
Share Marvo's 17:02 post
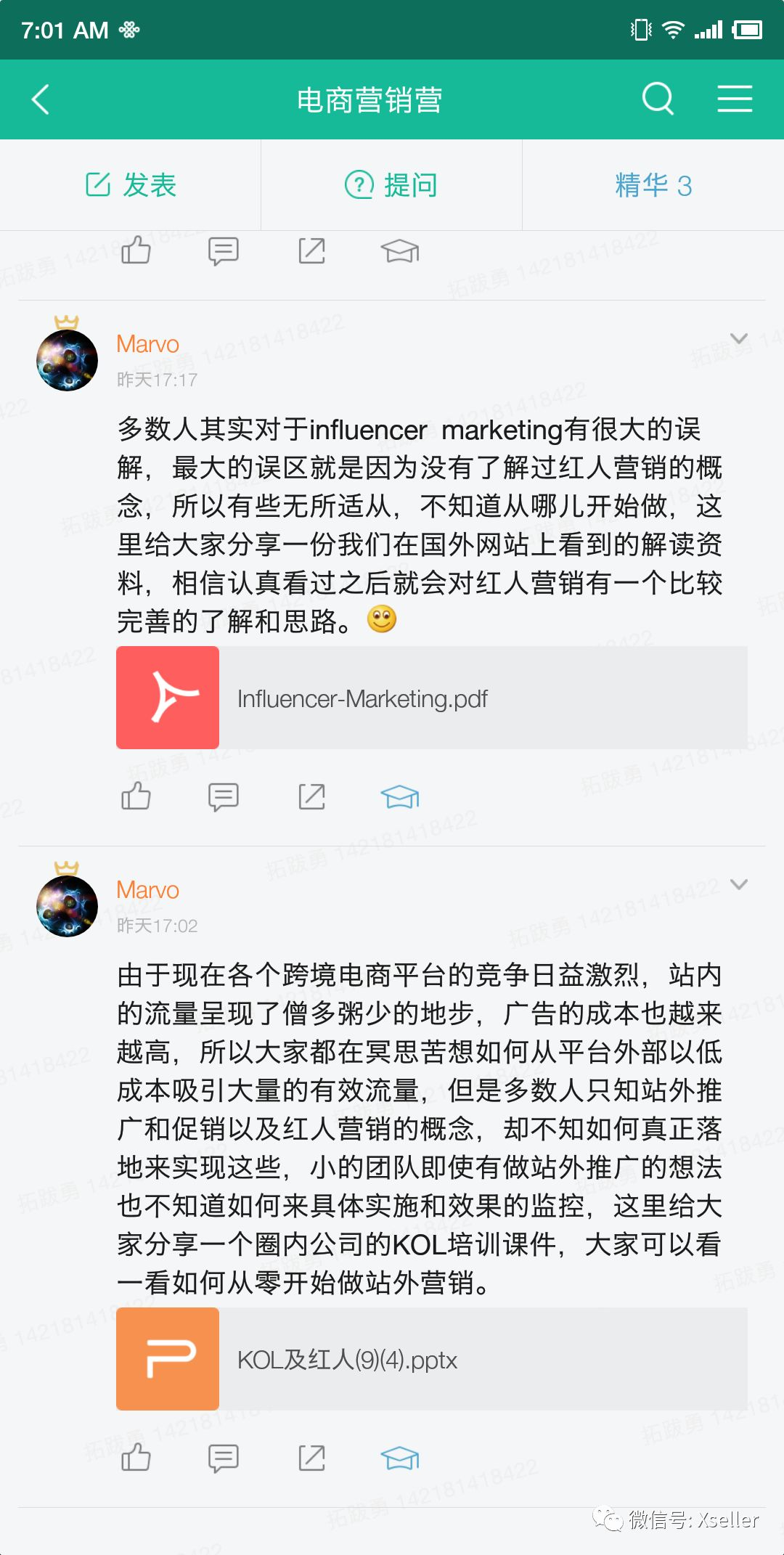tap(311, 1457)
